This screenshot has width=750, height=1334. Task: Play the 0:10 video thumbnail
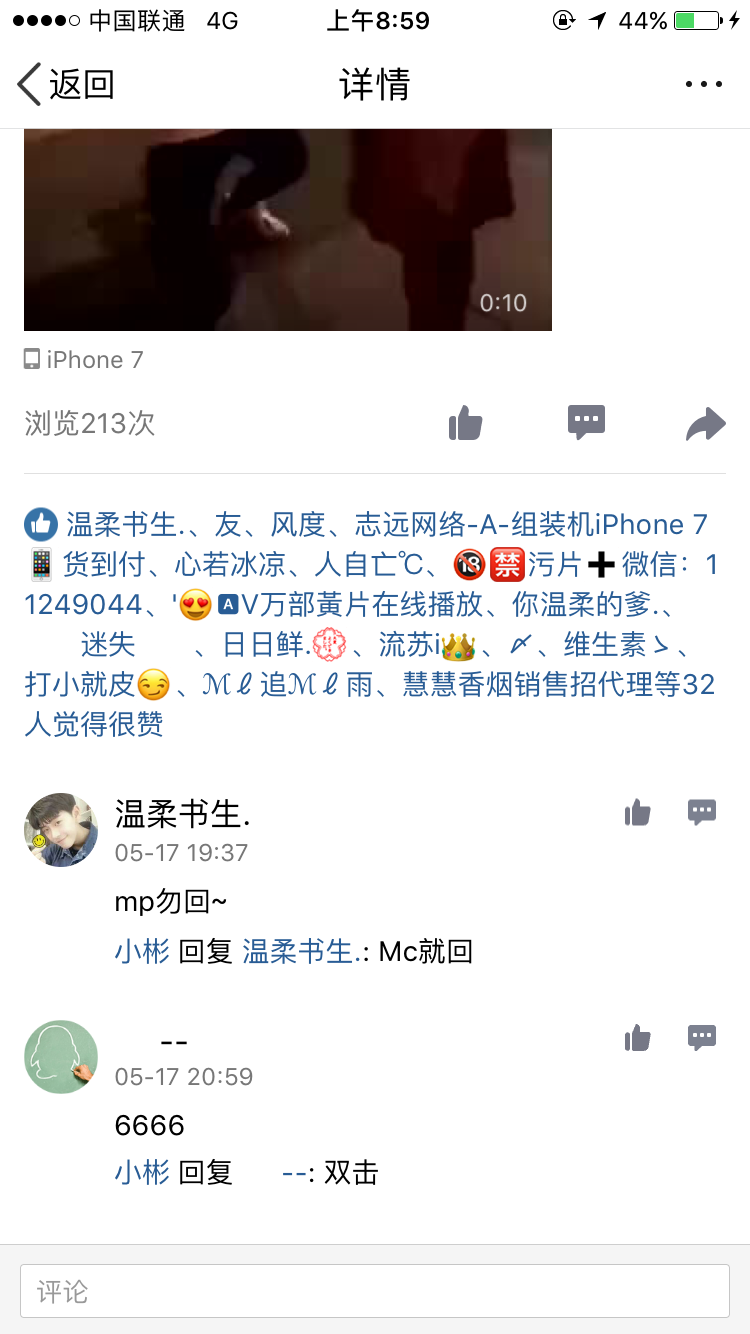click(x=288, y=229)
